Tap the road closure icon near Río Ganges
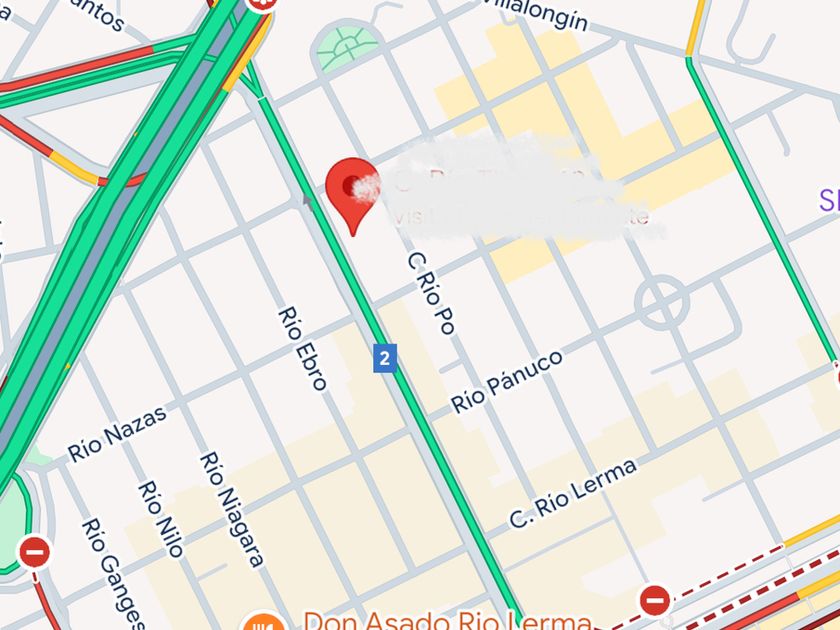 (35, 552)
